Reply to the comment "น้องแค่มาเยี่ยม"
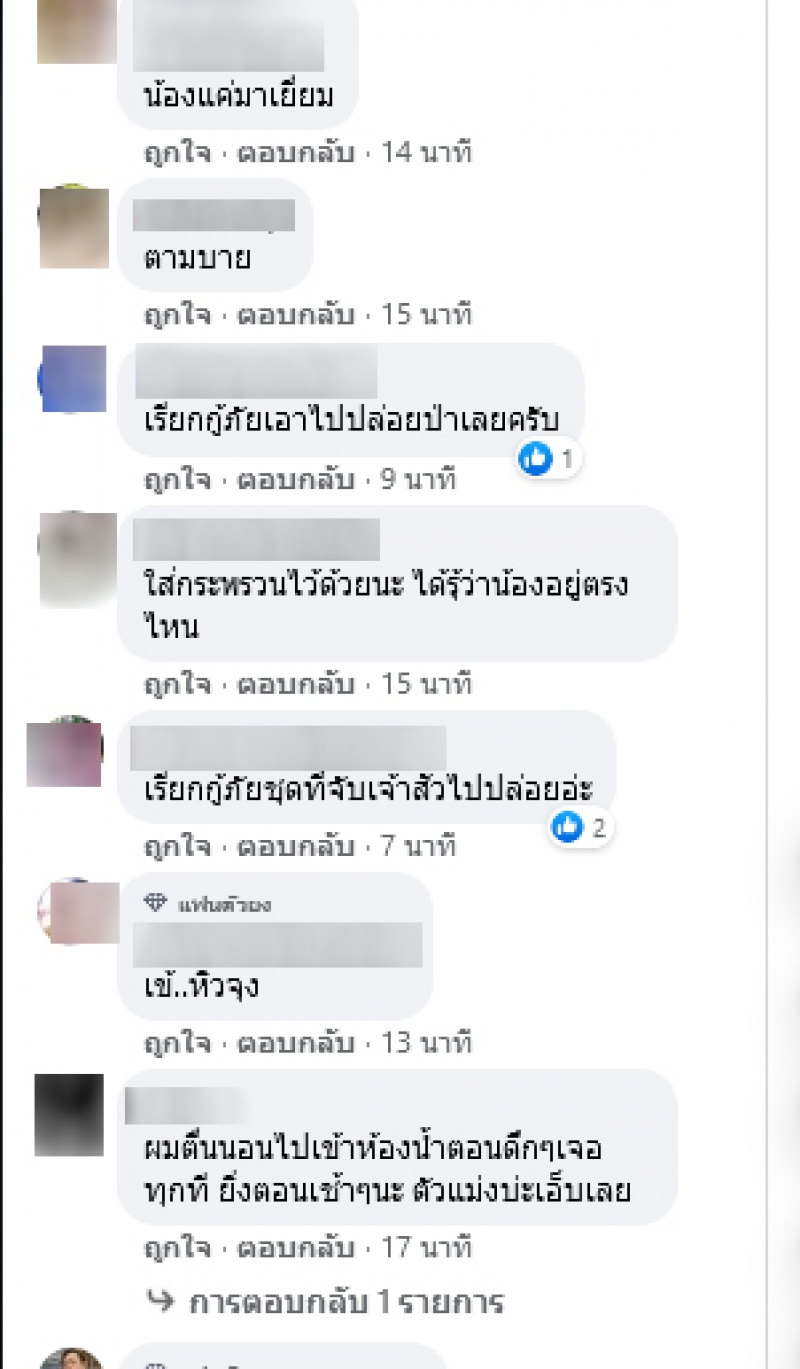The image size is (800, 1369). 295,153
